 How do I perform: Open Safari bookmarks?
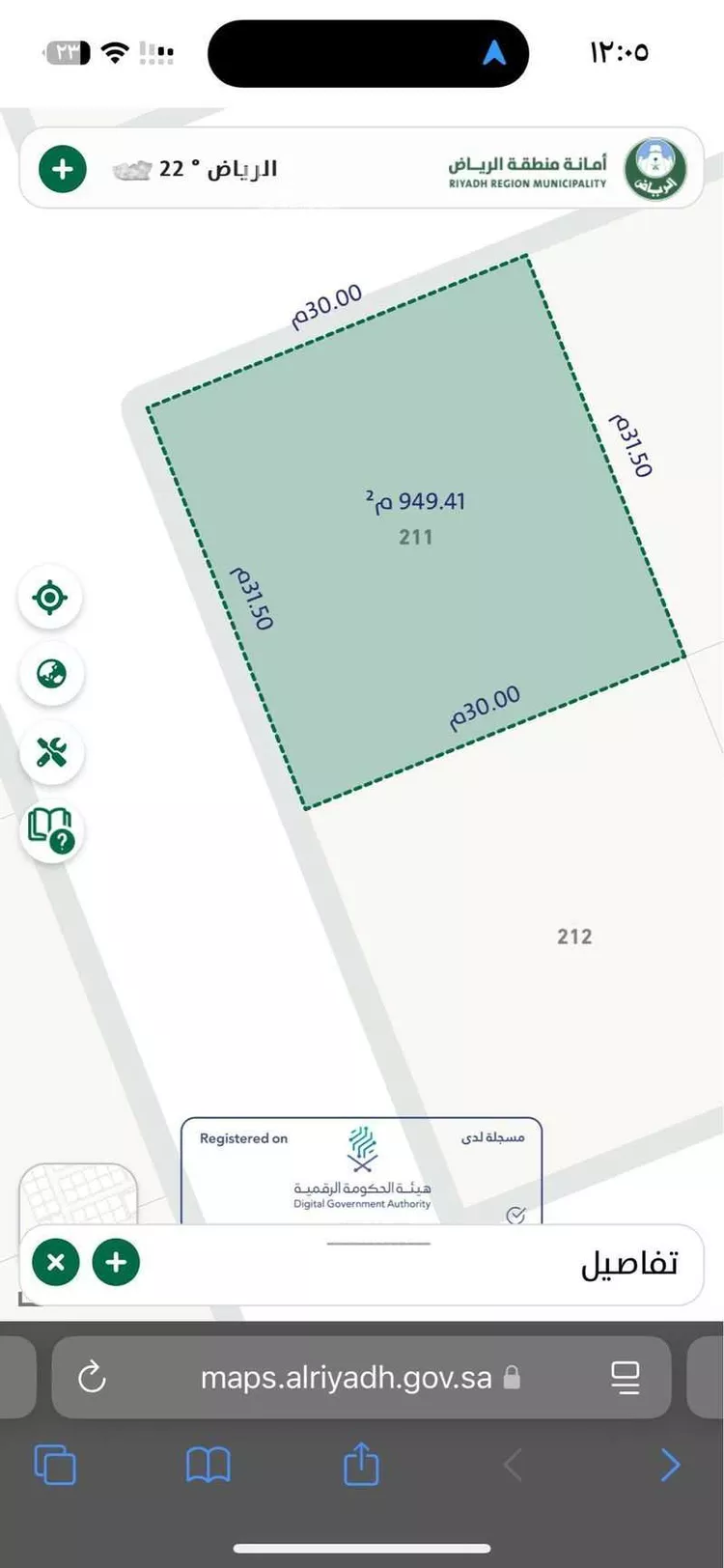pos(208,1465)
